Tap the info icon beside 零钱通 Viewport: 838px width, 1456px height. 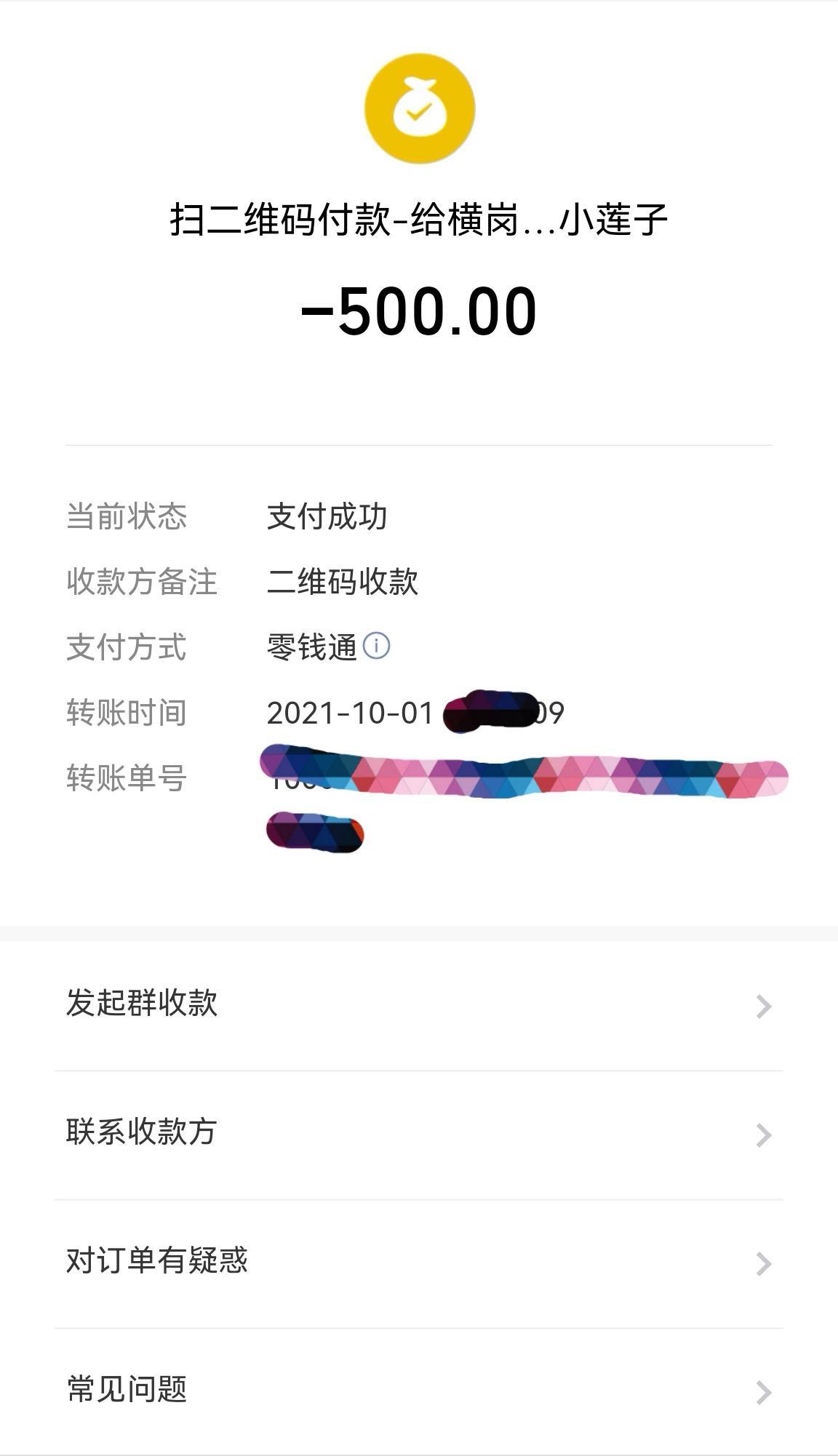[376, 646]
